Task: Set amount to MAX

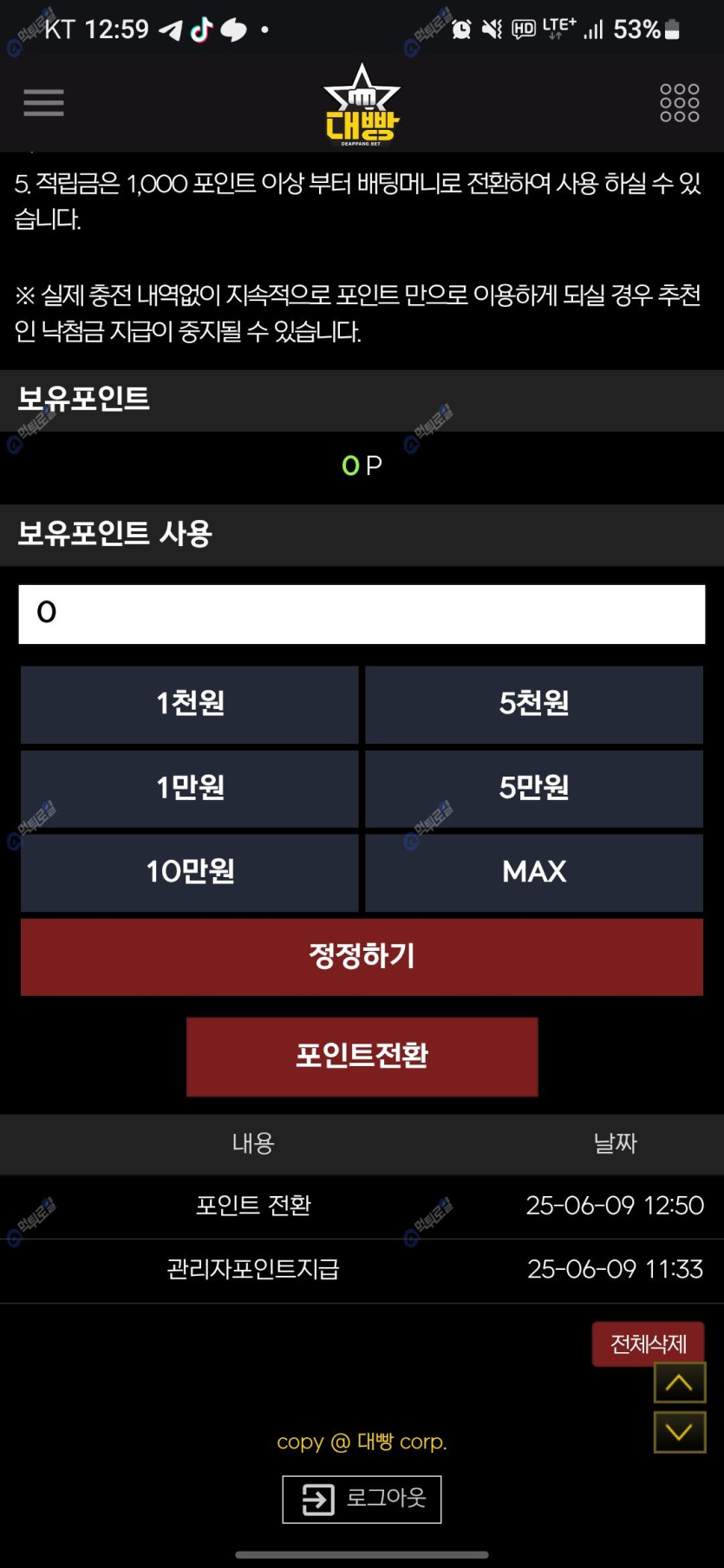Action: (533, 872)
